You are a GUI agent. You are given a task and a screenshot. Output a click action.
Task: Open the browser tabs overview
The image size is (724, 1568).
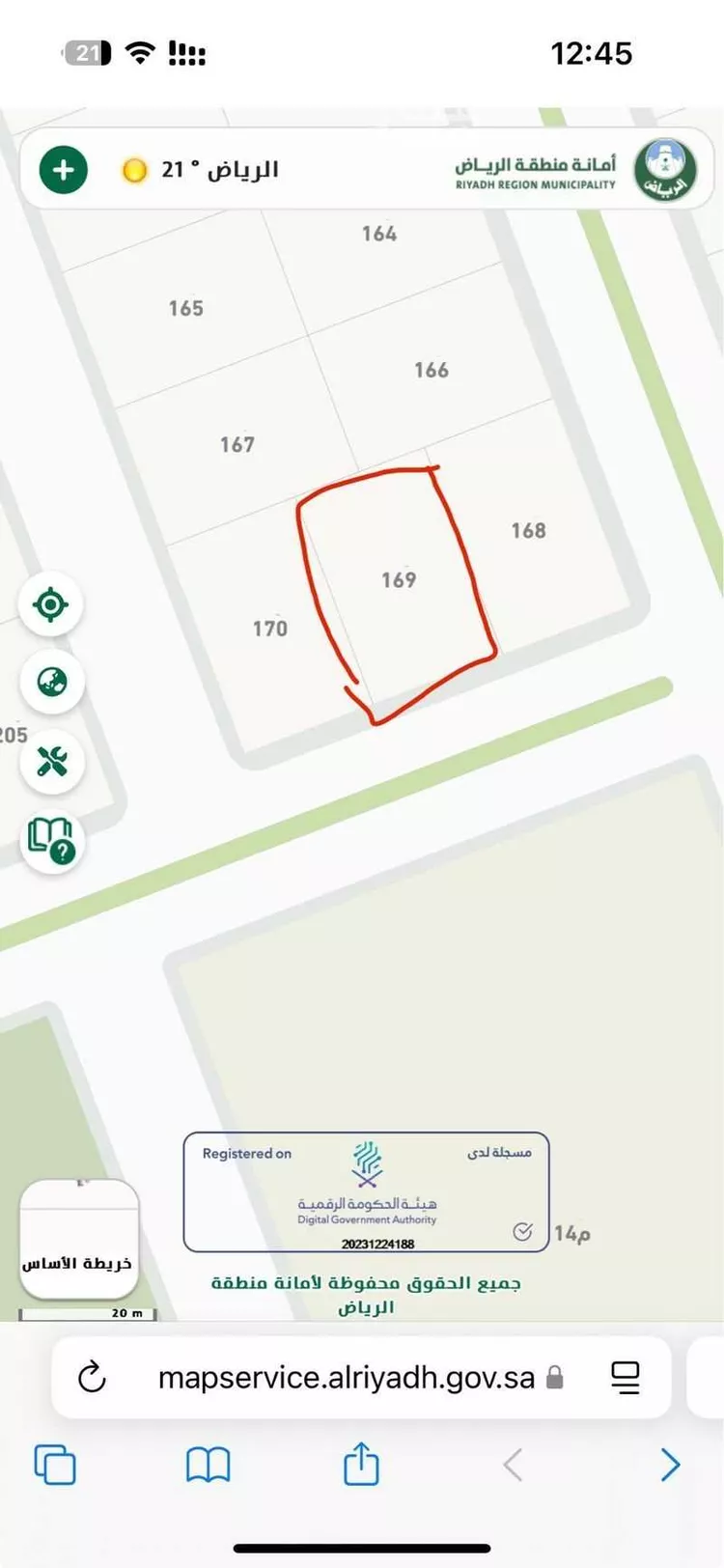point(55,1465)
